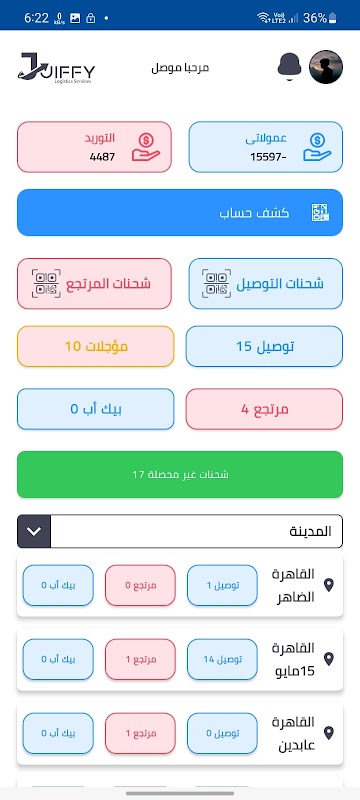Open the التوريد 4487 card
Screen dimensions: 360x800
tap(94, 147)
